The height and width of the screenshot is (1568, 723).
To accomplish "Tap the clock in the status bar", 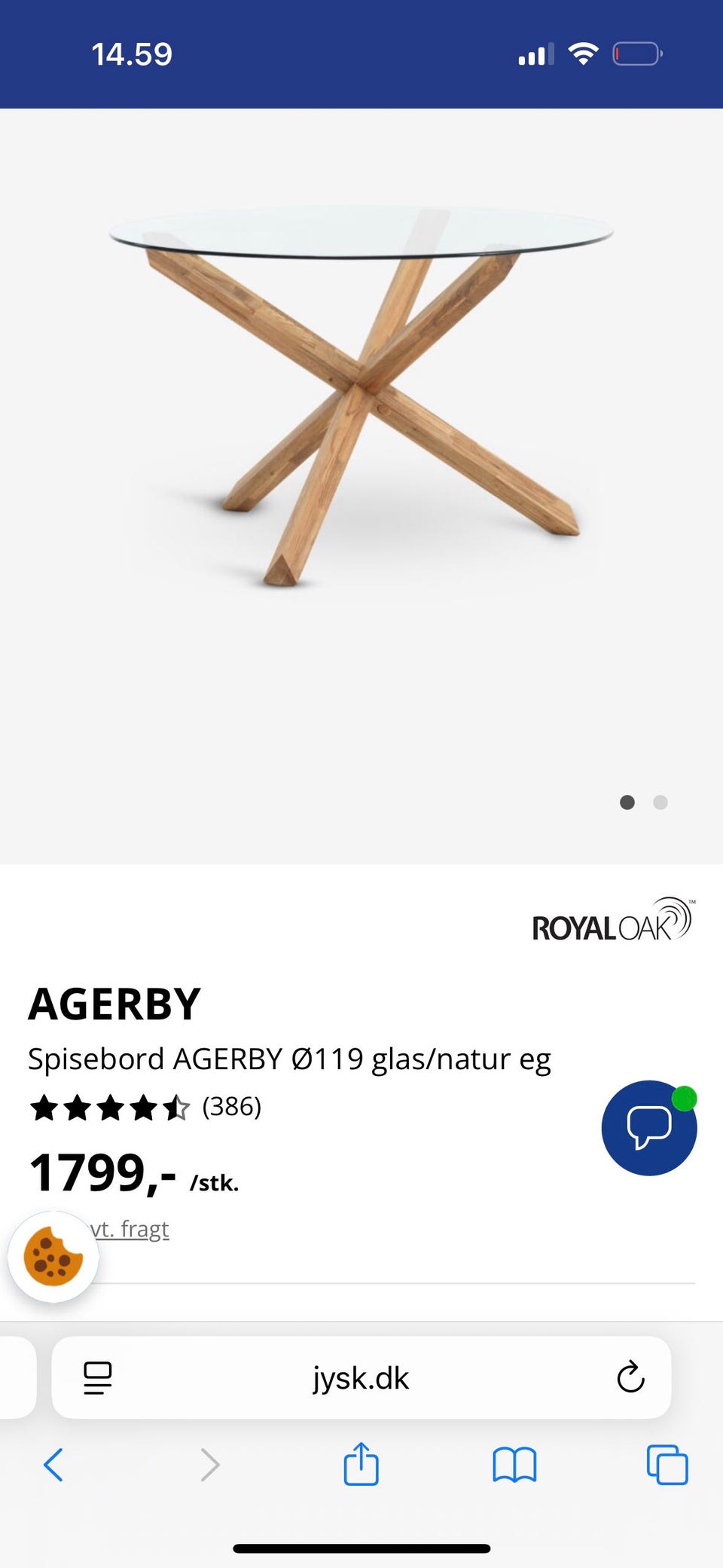I will pos(133,53).
